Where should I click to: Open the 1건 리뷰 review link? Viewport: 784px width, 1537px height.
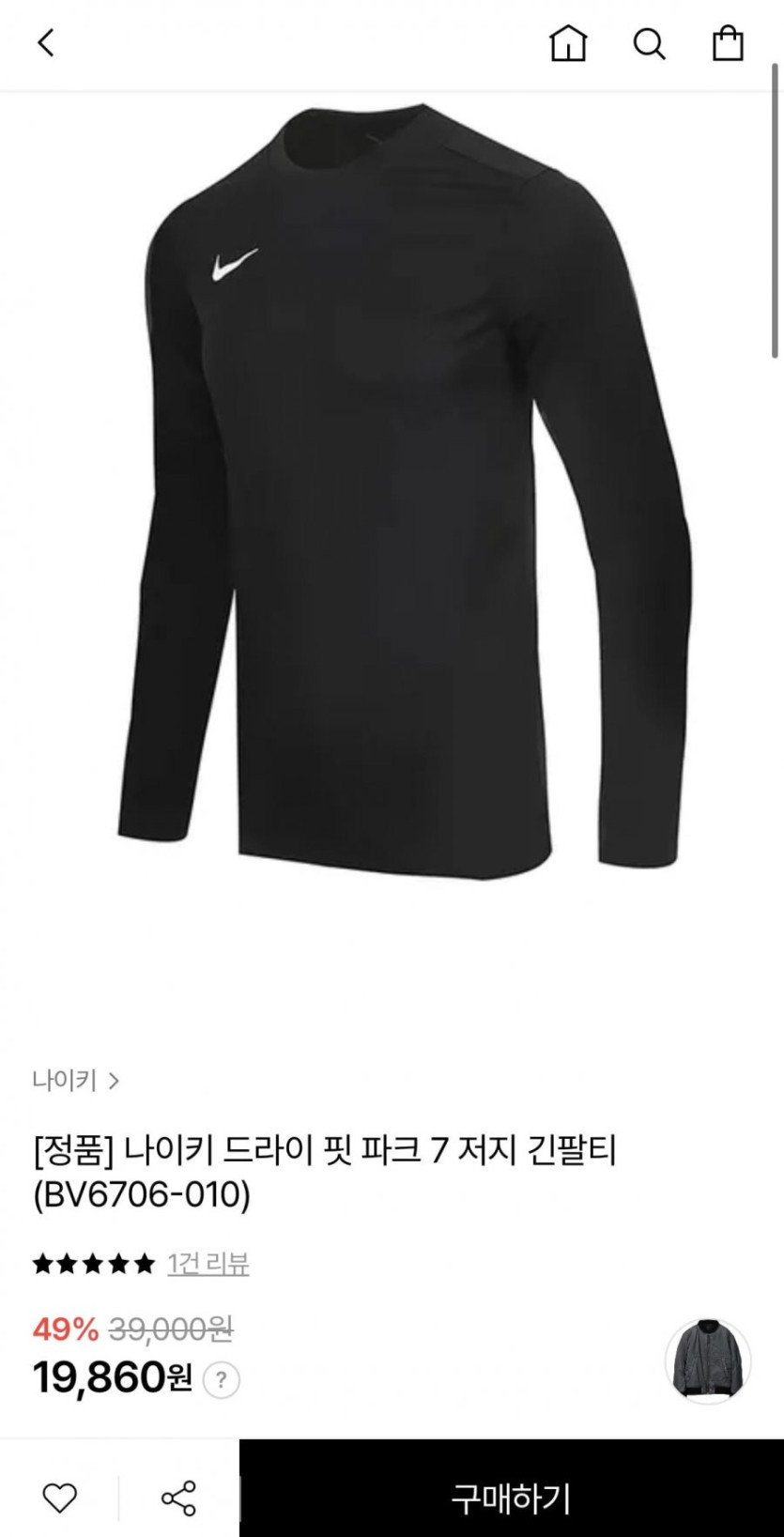pos(208,1264)
